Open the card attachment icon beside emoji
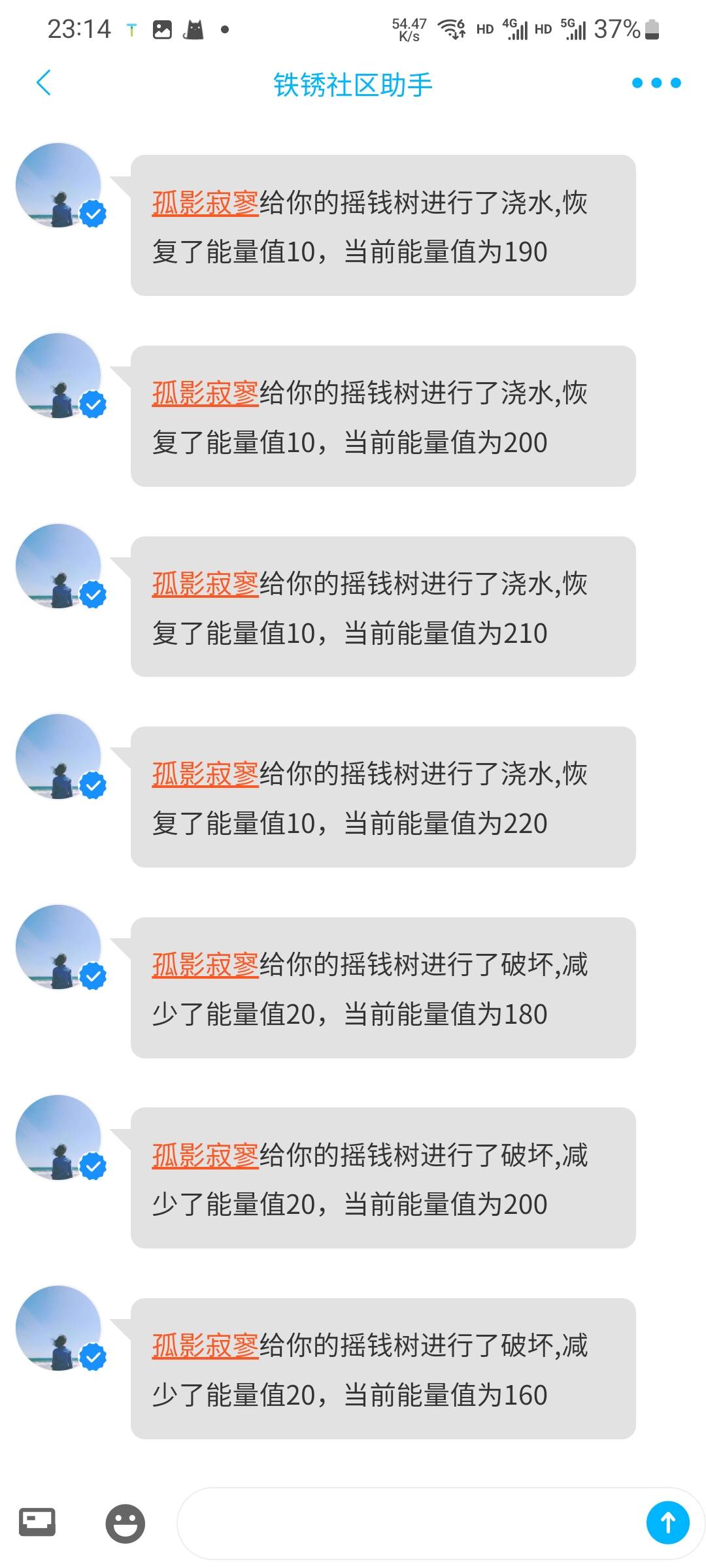 click(37, 1522)
